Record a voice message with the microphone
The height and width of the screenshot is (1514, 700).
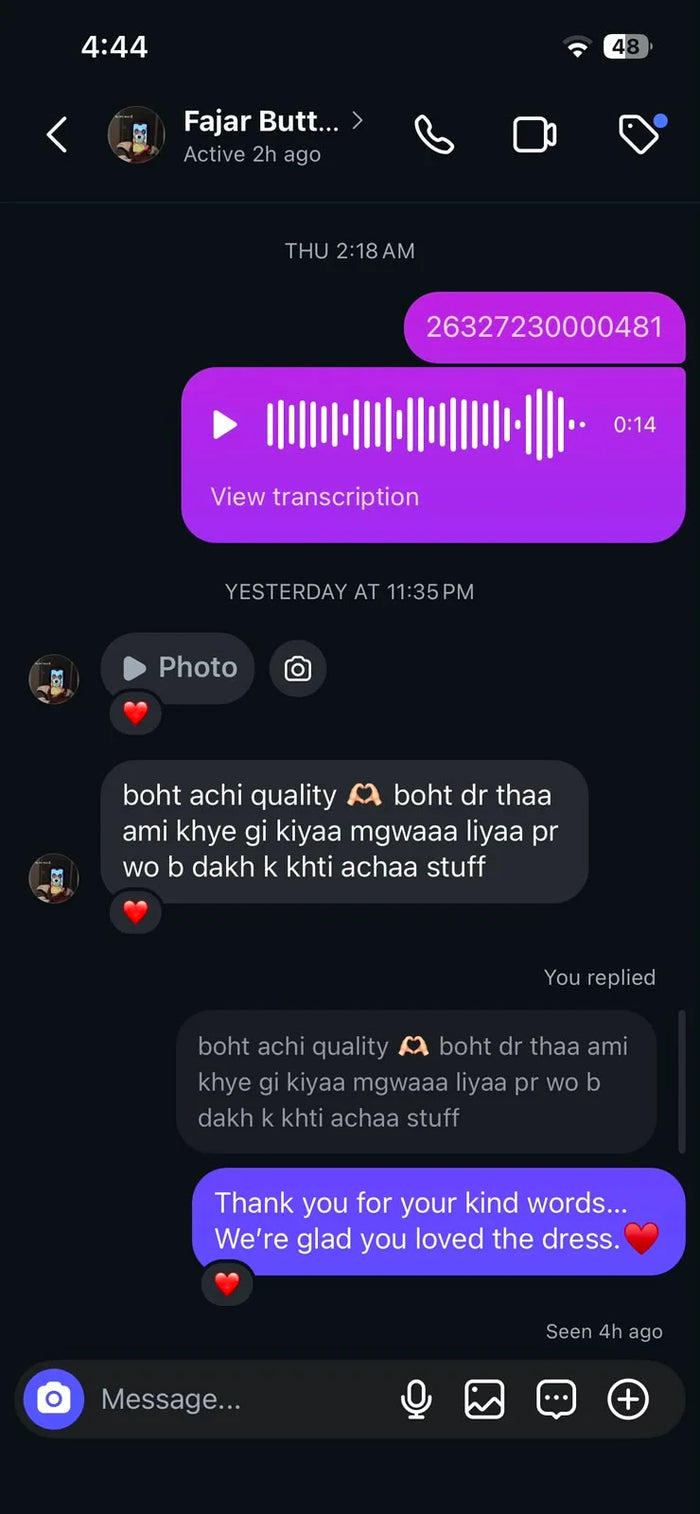416,1399
